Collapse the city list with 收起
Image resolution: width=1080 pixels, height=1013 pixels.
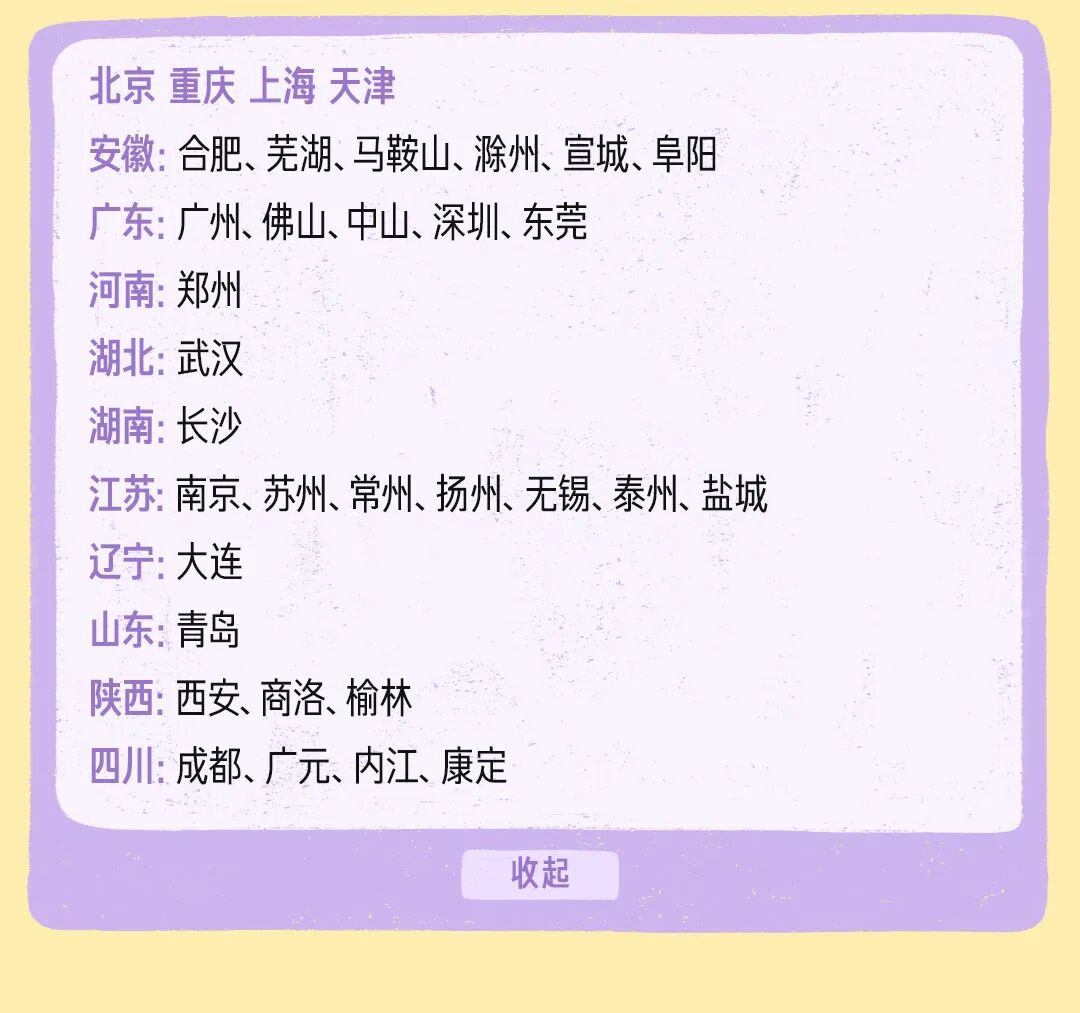pyautogui.click(x=540, y=874)
